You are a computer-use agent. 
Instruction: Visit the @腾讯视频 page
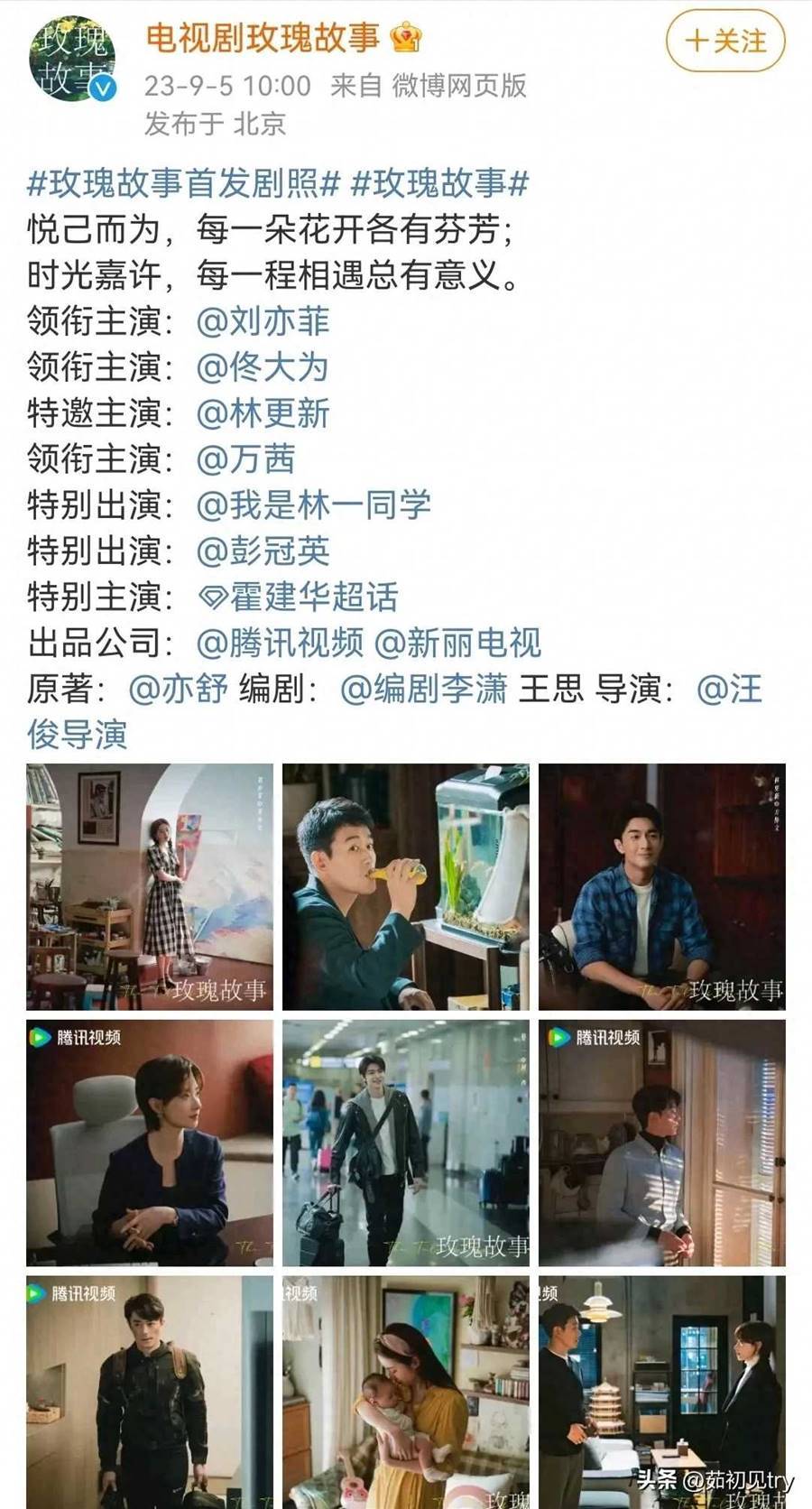[x=281, y=643]
